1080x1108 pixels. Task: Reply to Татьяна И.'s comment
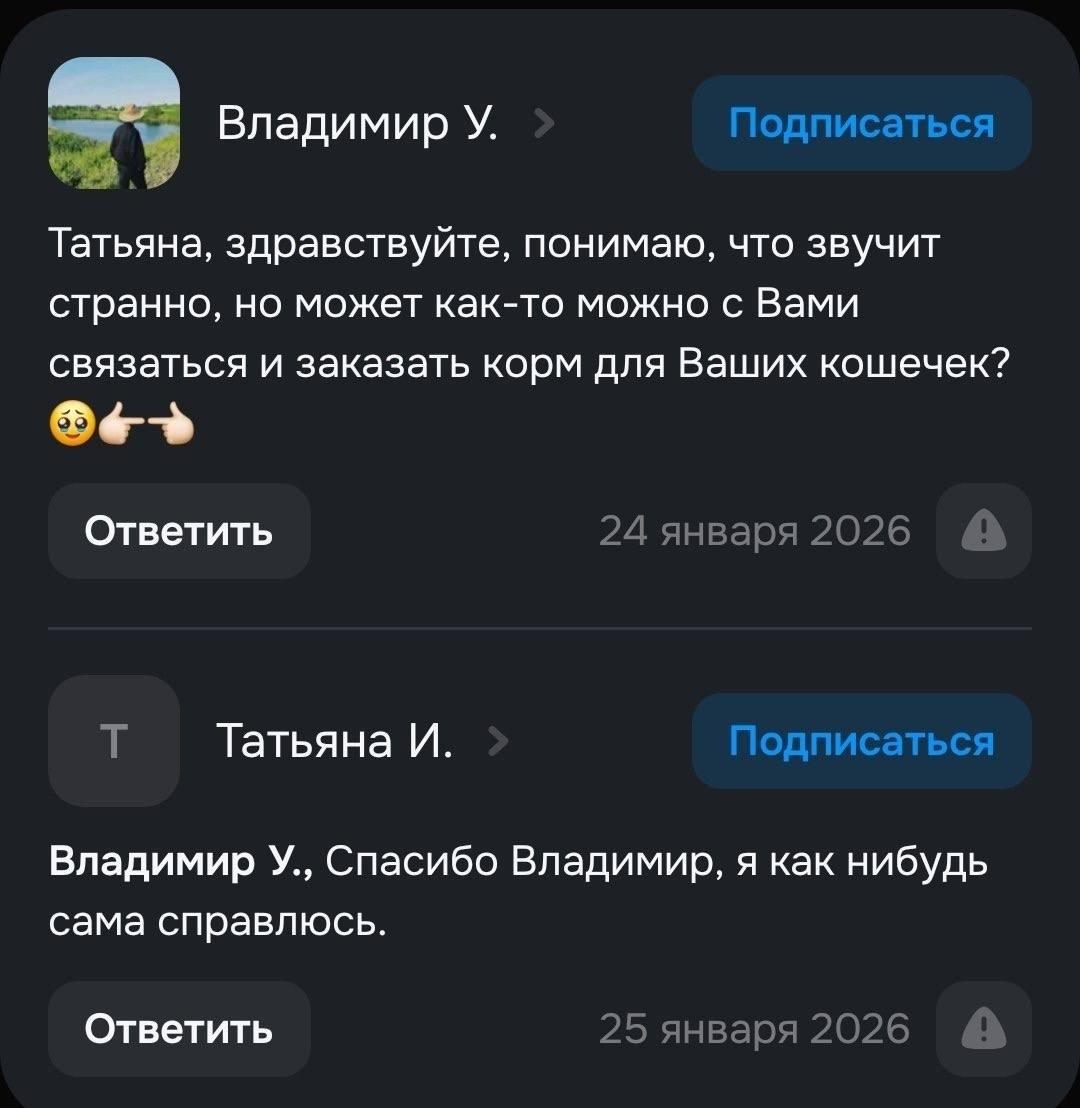point(179,1028)
